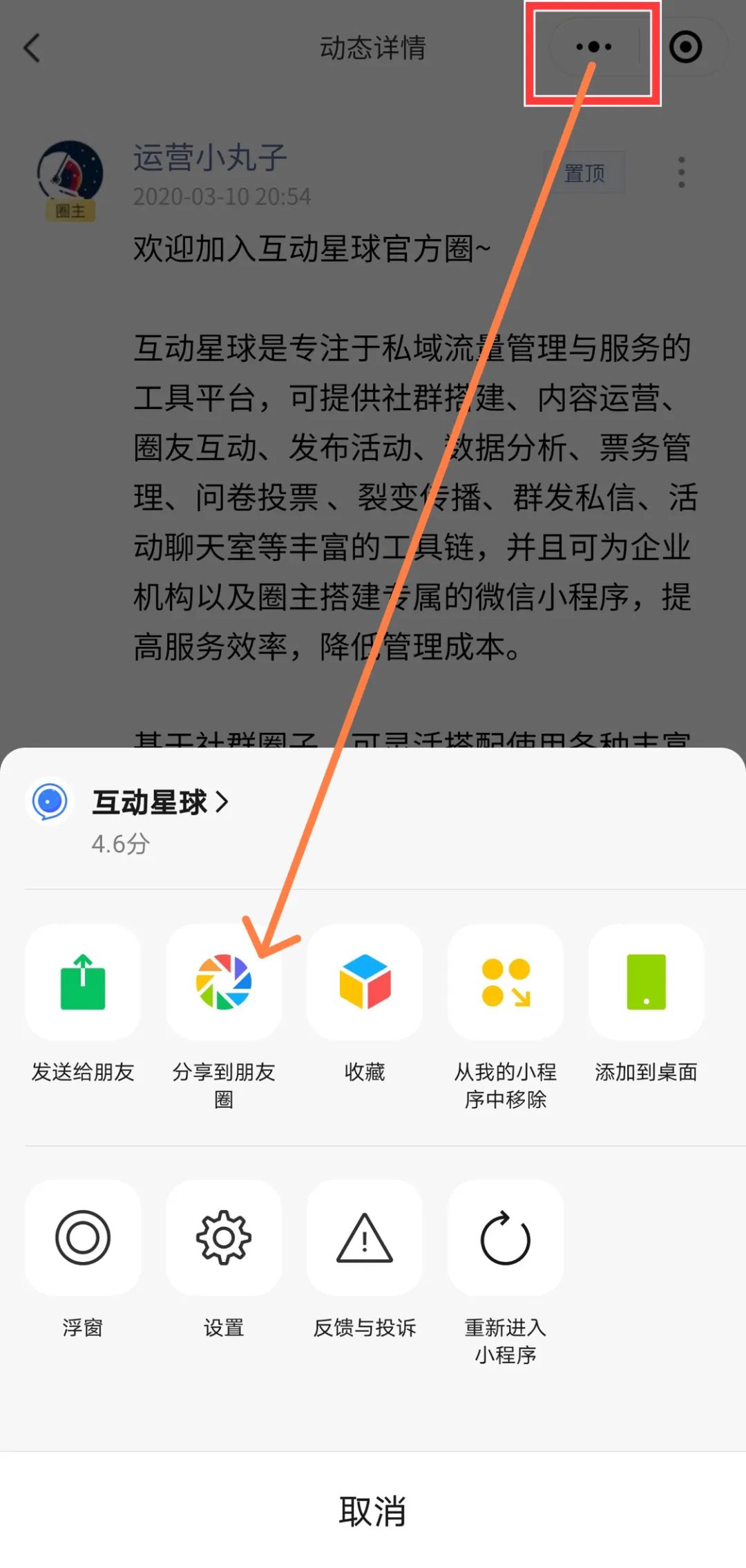Open 反馈与投诉 feedback and complaints
The image size is (746, 1568).
point(365,1238)
